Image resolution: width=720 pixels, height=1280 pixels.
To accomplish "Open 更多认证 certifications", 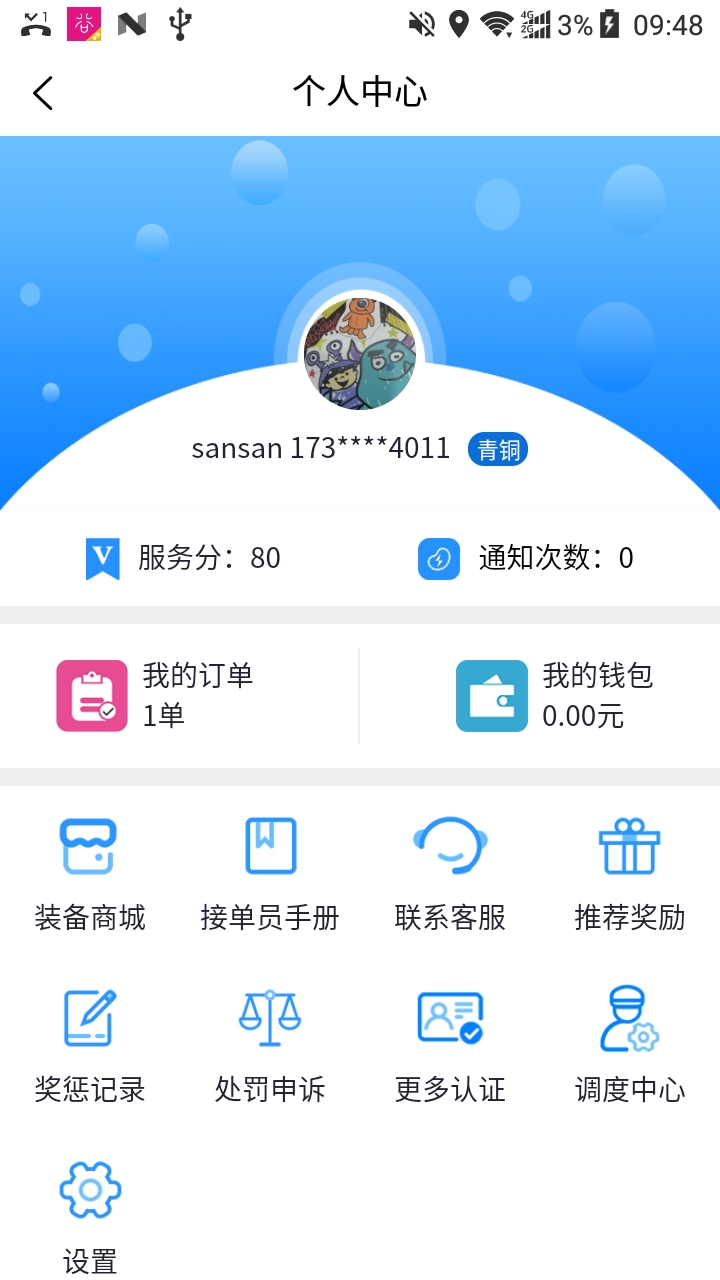I will 450,1045.
